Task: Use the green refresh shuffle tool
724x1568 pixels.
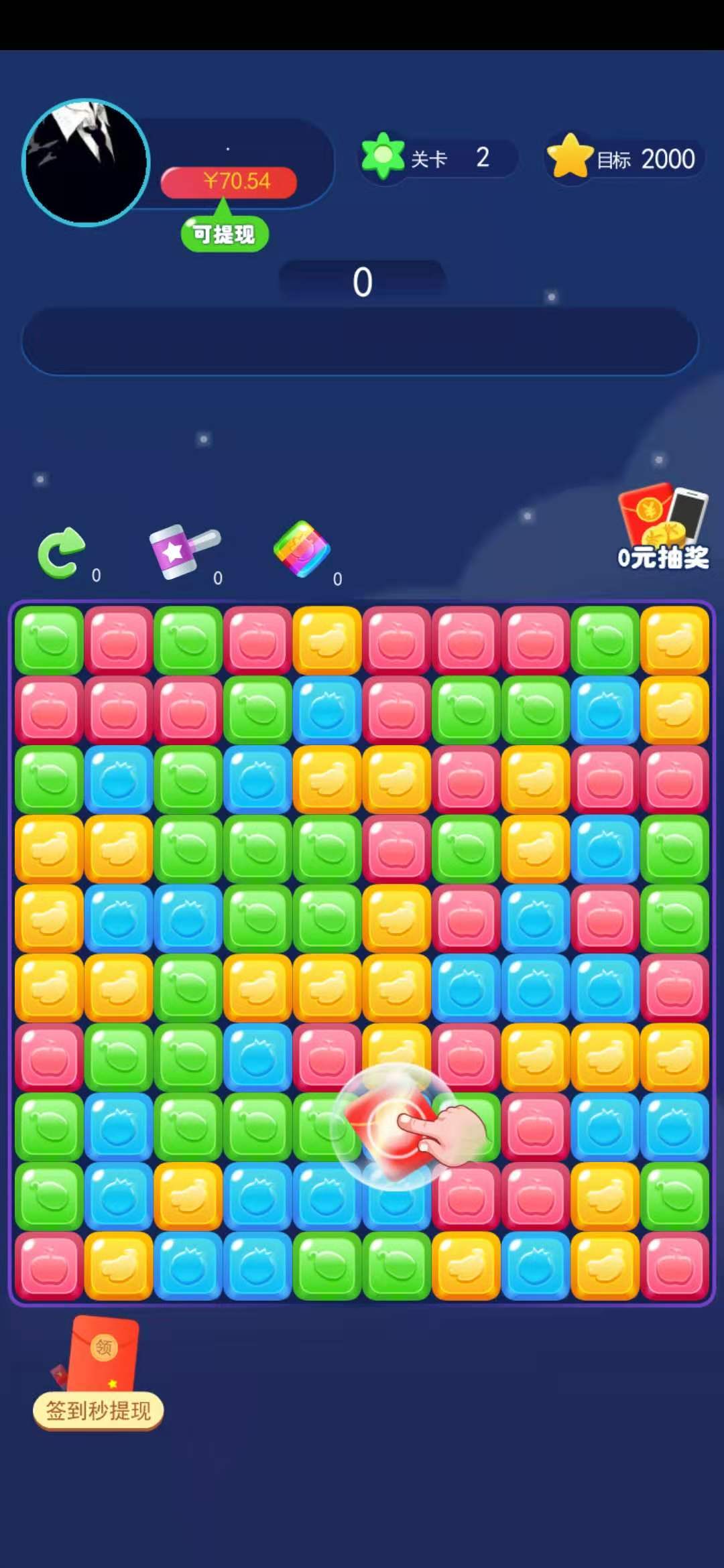Action: click(x=62, y=553)
